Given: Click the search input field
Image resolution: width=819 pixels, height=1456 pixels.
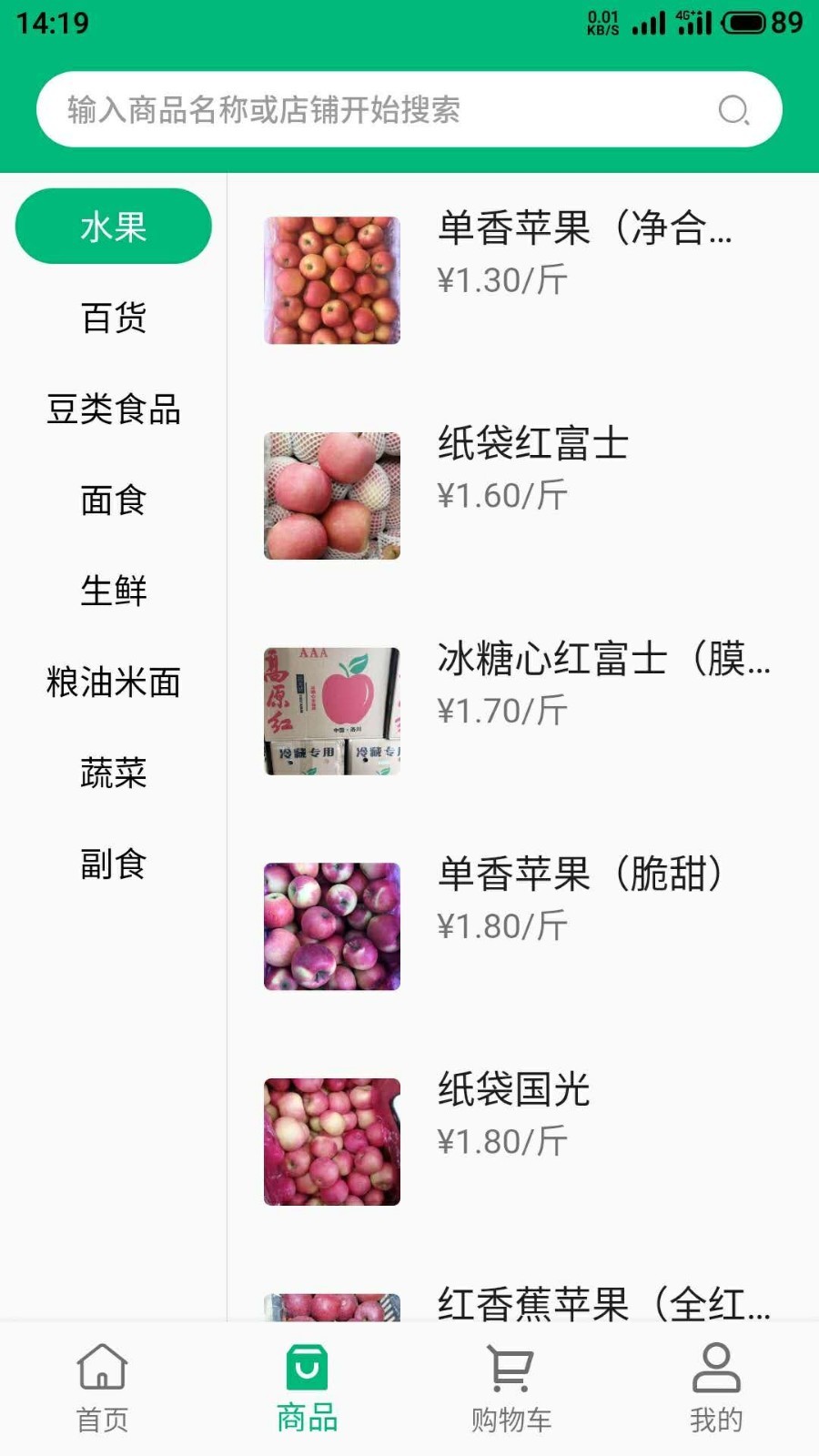Looking at the screenshot, I should pyautogui.click(x=364, y=108).
